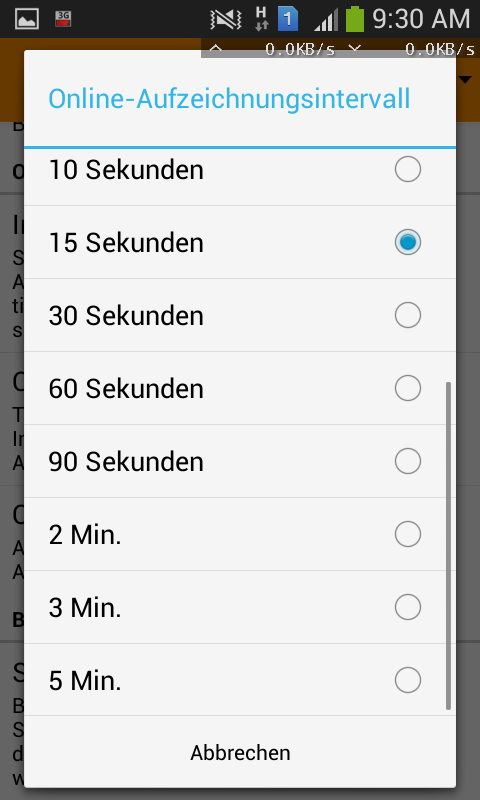Set interval to 3 Min.
Image resolution: width=480 pixels, height=800 pixels.
[240, 607]
